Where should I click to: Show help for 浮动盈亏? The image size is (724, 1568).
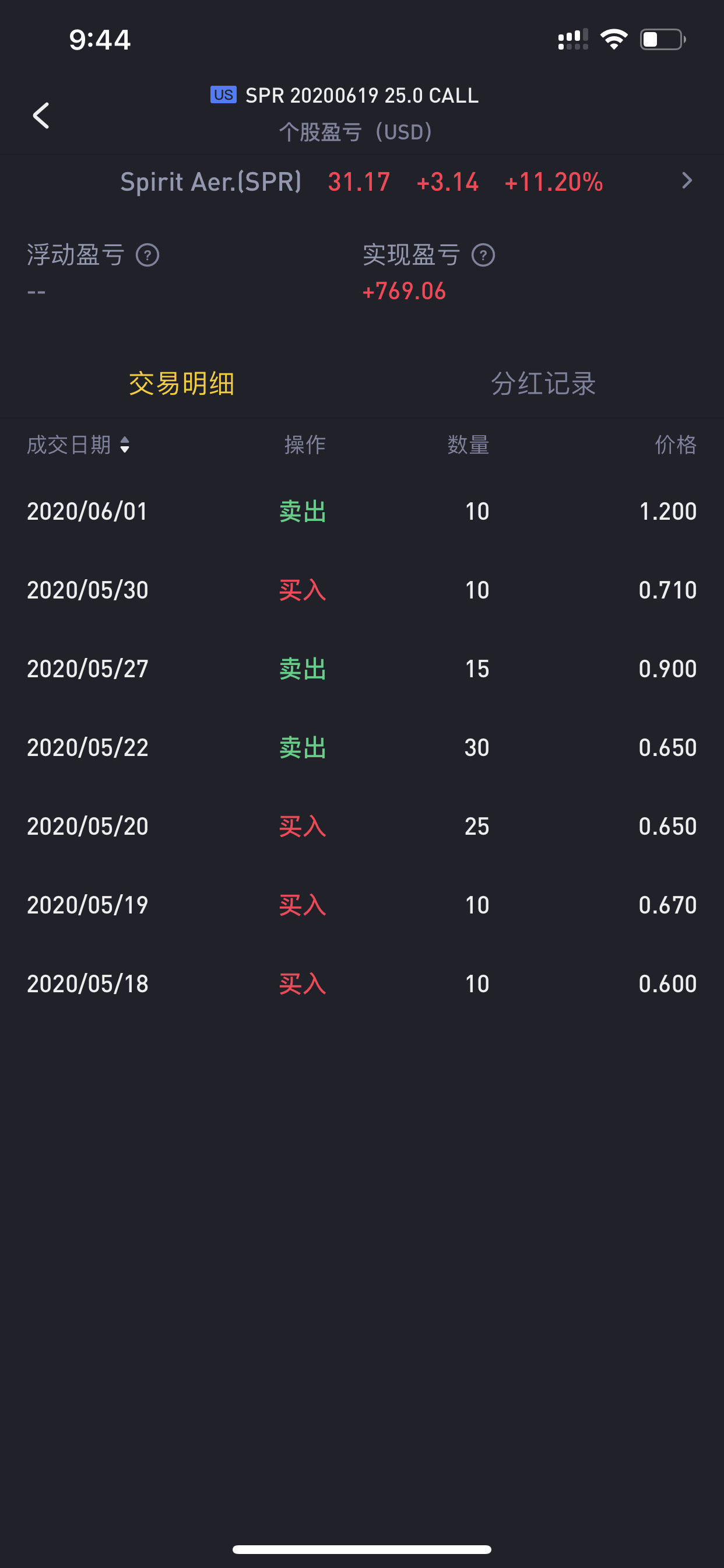(x=147, y=255)
